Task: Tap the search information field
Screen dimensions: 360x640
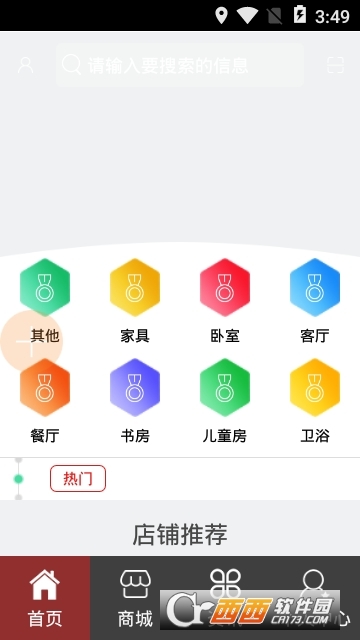Action: (180, 65)
